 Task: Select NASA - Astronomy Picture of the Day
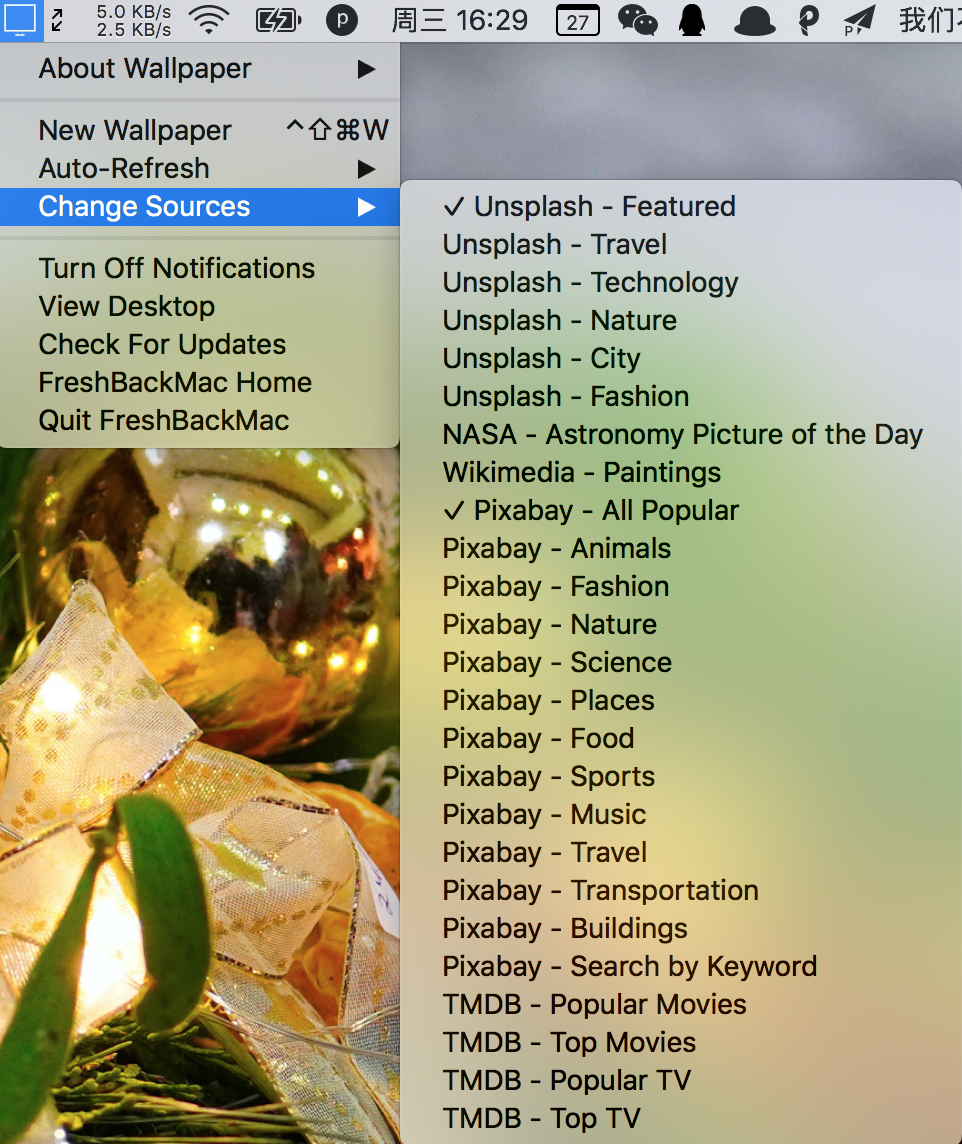[x=682, y=435]
